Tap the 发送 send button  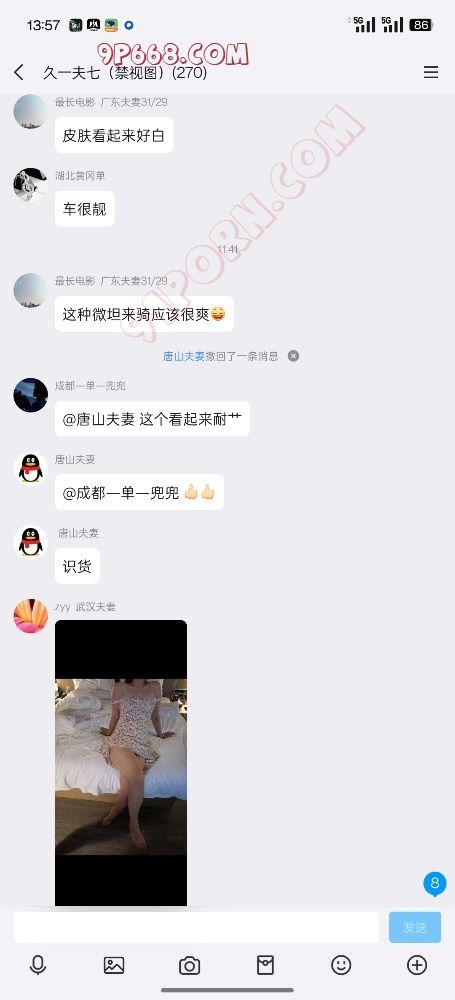(415, 927)
